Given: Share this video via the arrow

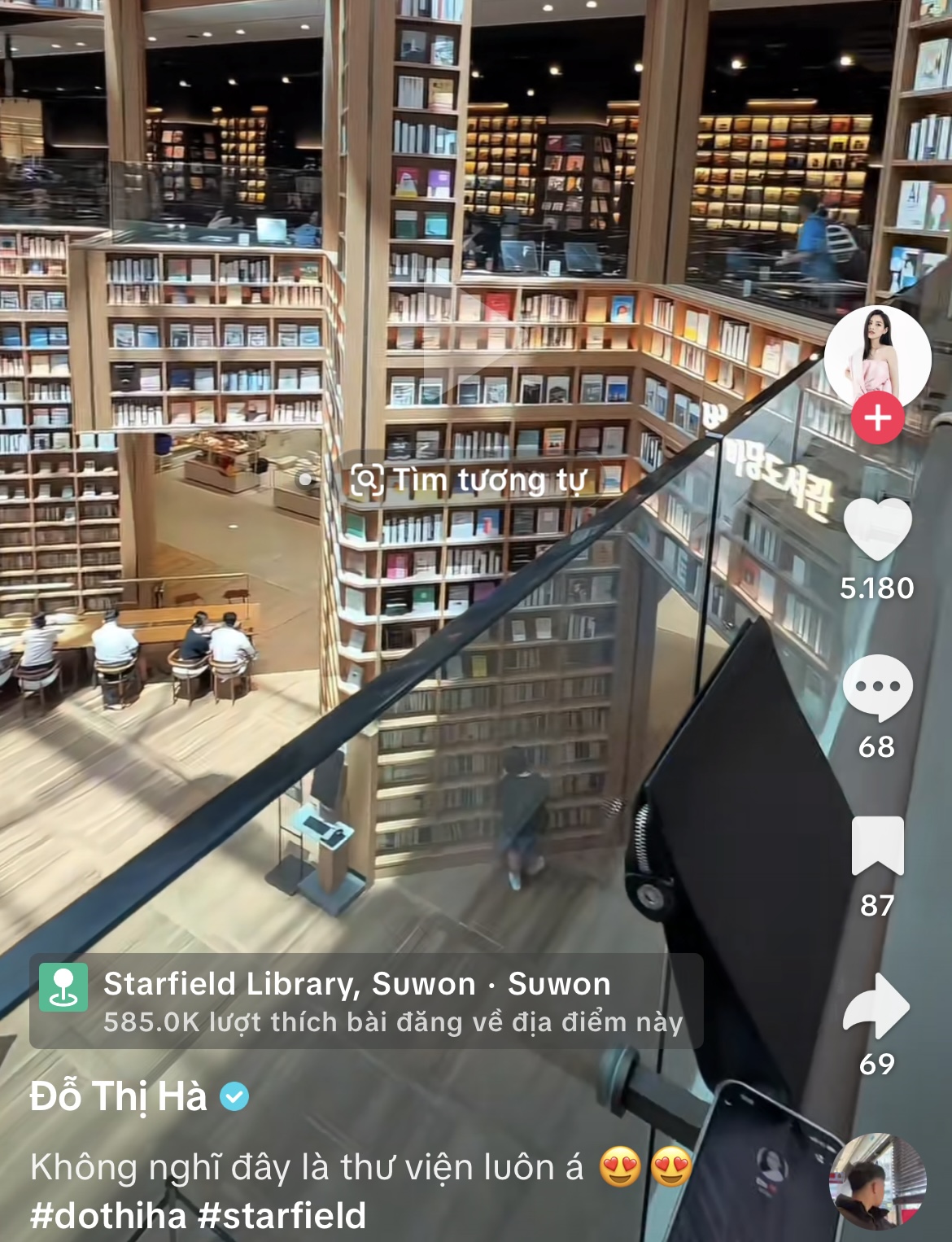Looking at the screenshot, I should [x=877, y=1006].
